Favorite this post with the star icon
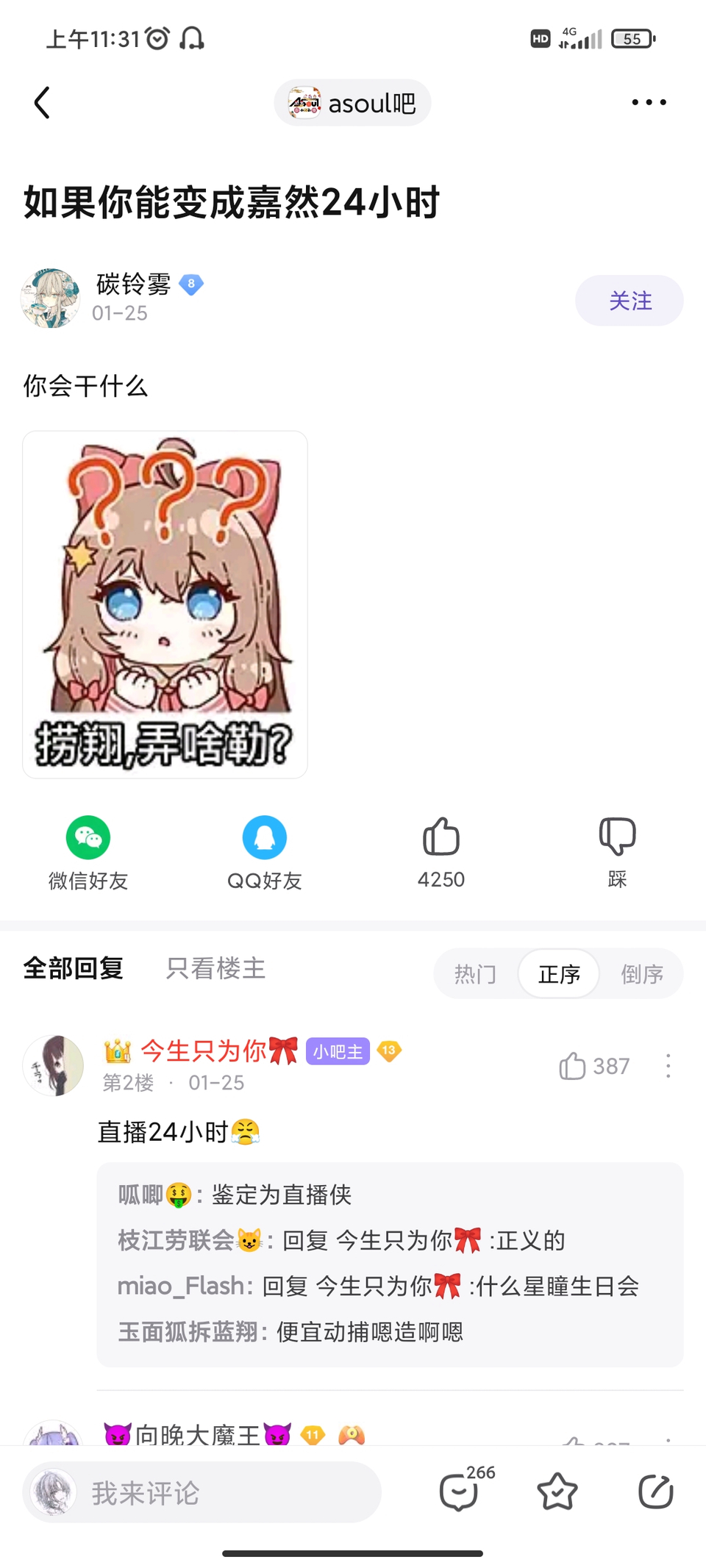Image resolution: width=706 pixels, height=1568 pixels. (x=557, y=1492)
